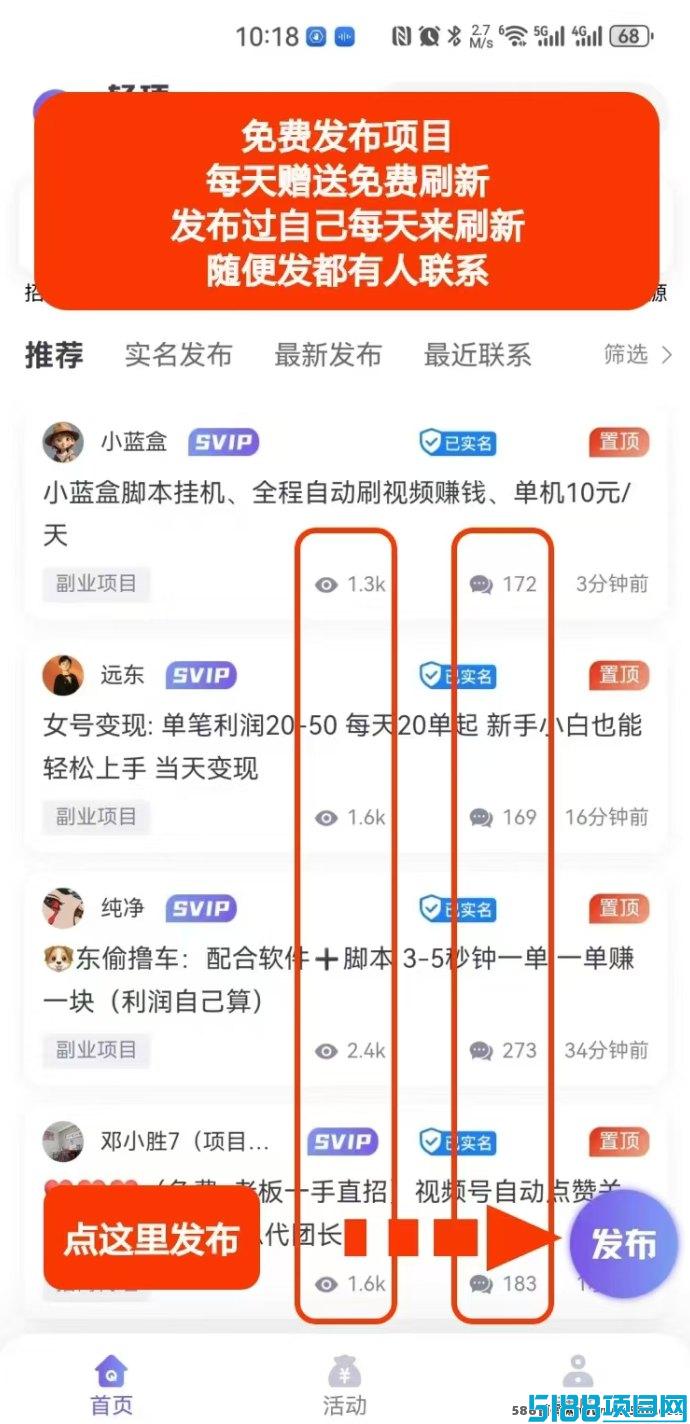This screenshot has width=690, height=1424.
Task: Tap the round purple 发布 button
Action: (623, 1243)
